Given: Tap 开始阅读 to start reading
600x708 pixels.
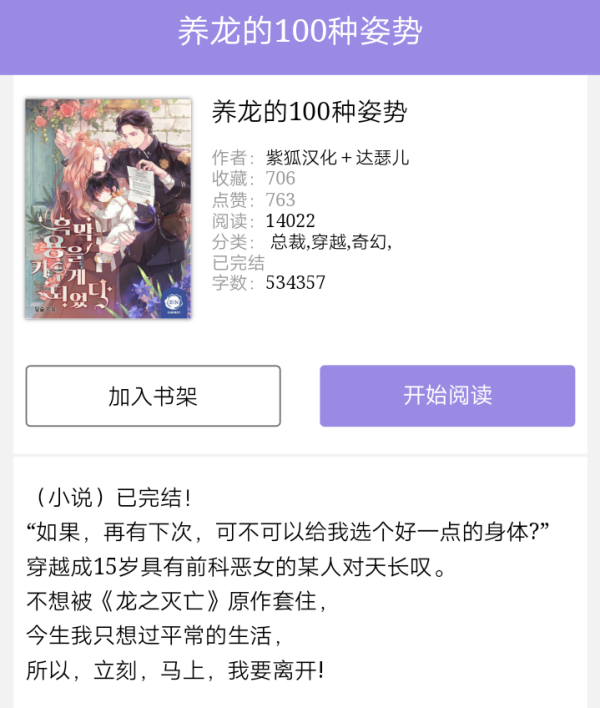Looking at the screenshot, I should click(447, 396).
